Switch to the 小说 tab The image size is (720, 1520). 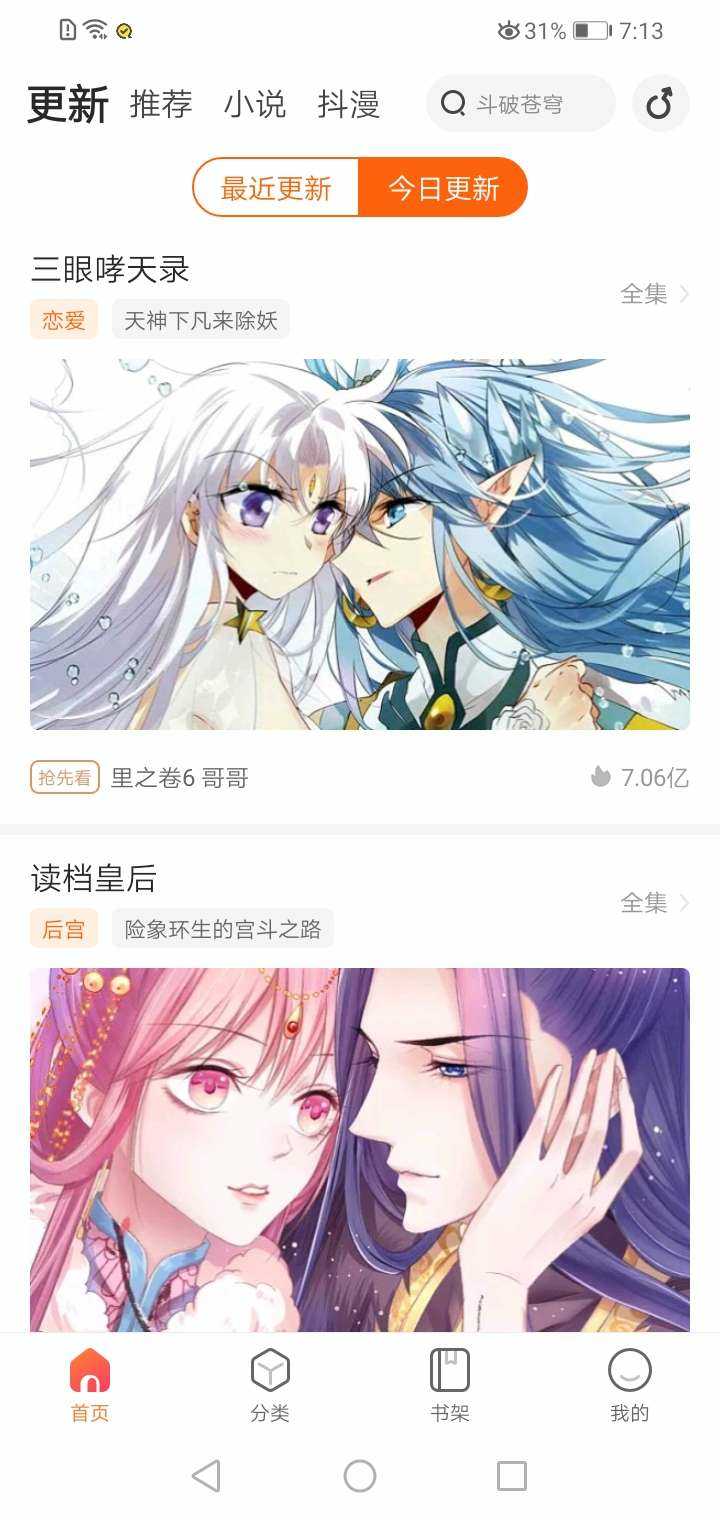click(x=255, y=104)
